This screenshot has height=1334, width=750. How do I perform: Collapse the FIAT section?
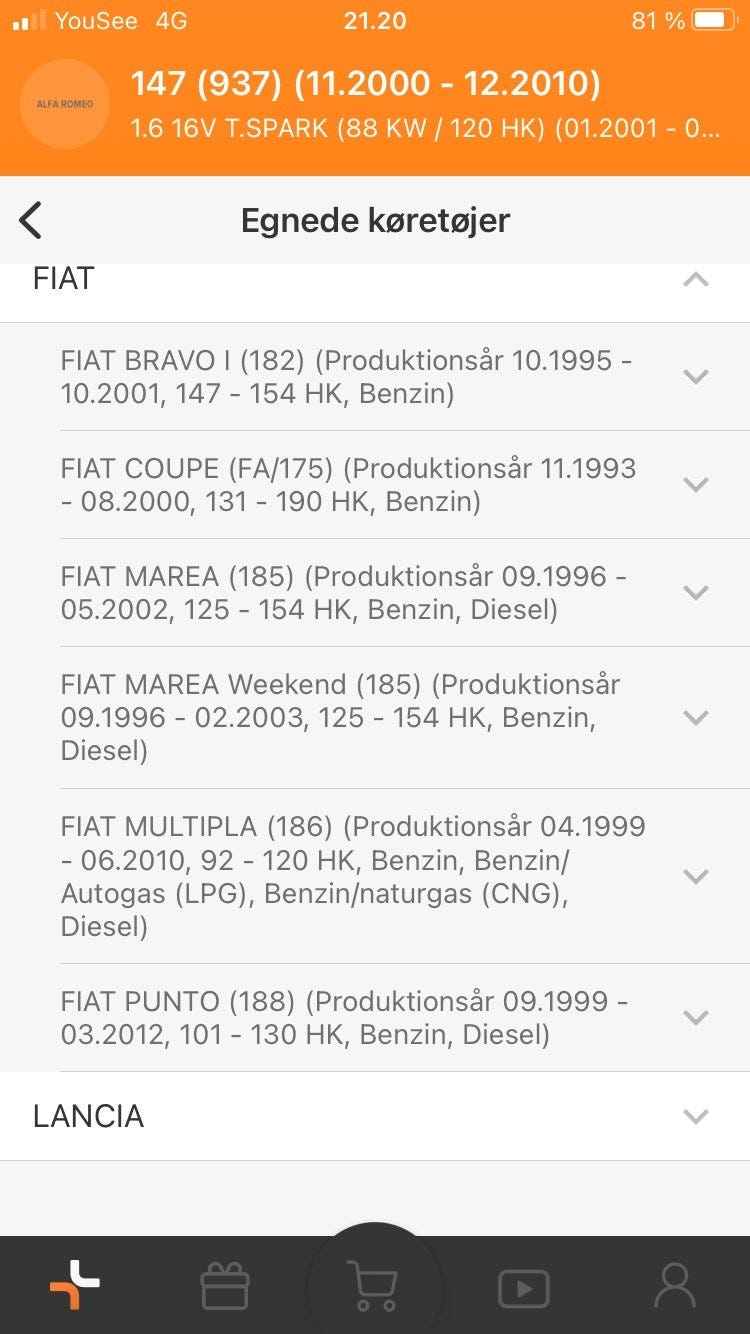[x=695, y=280]
